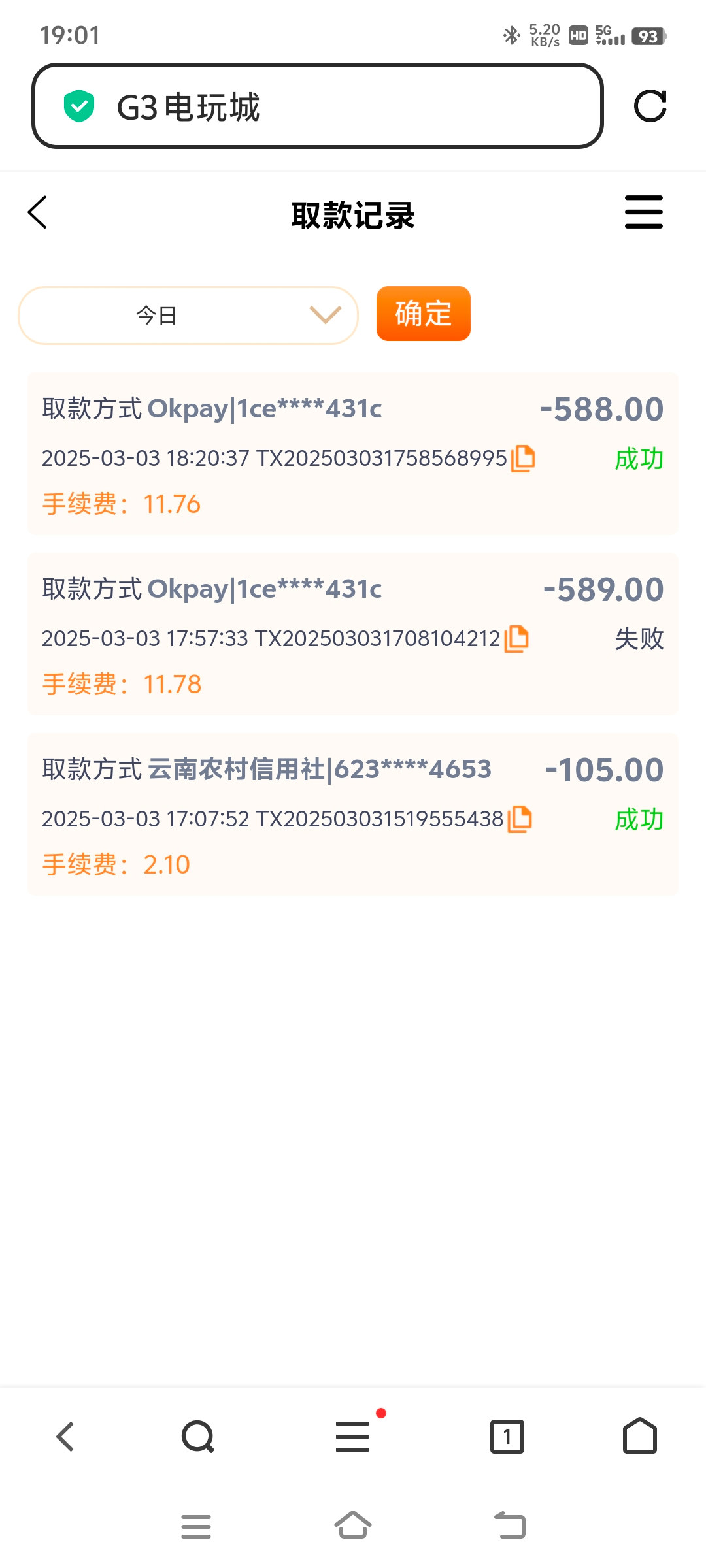The width and height of the screenshot is (706, 1568).
Task: Tap the 失败 status on the 589.00 withdrawal
Action: point(641,638)
